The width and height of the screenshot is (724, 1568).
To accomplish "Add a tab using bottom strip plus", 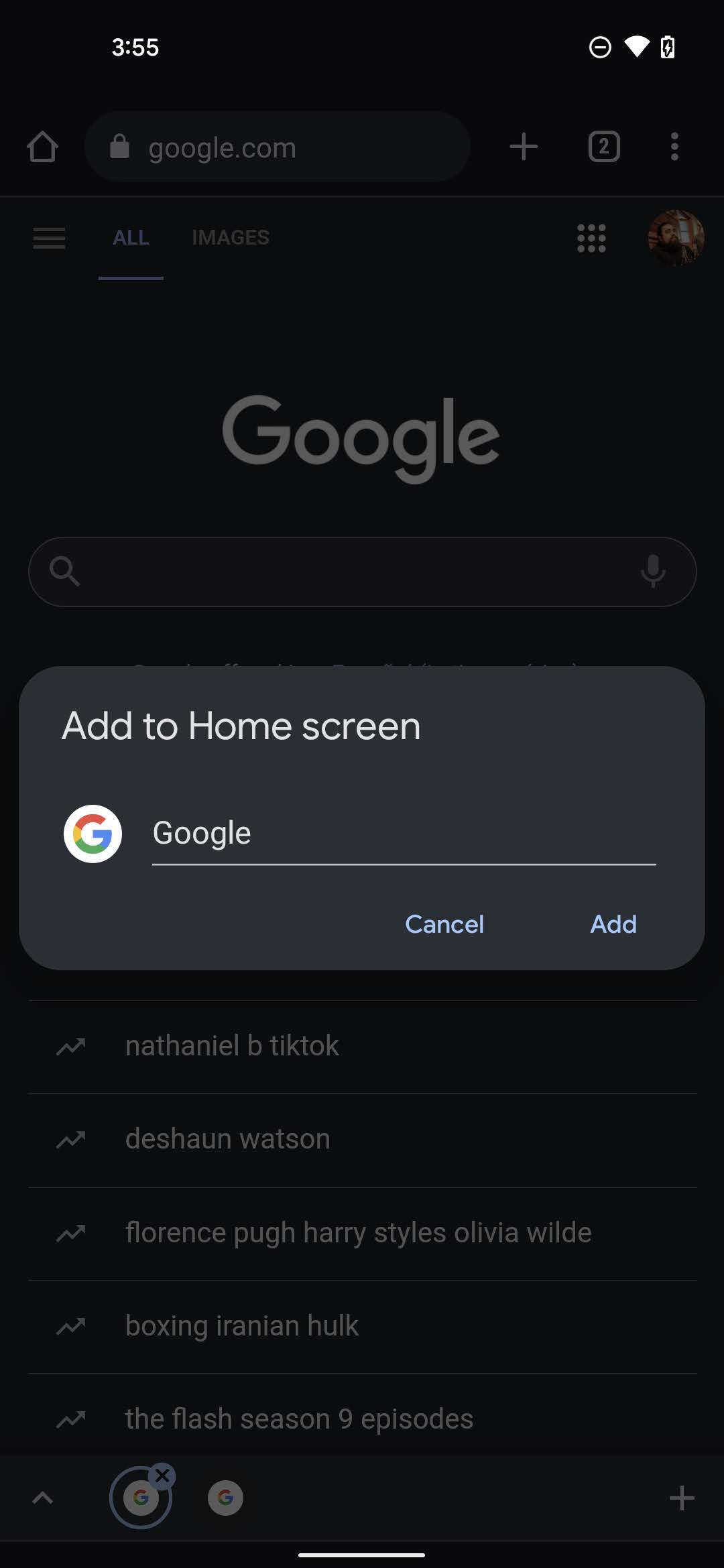I will (681, 1498).
